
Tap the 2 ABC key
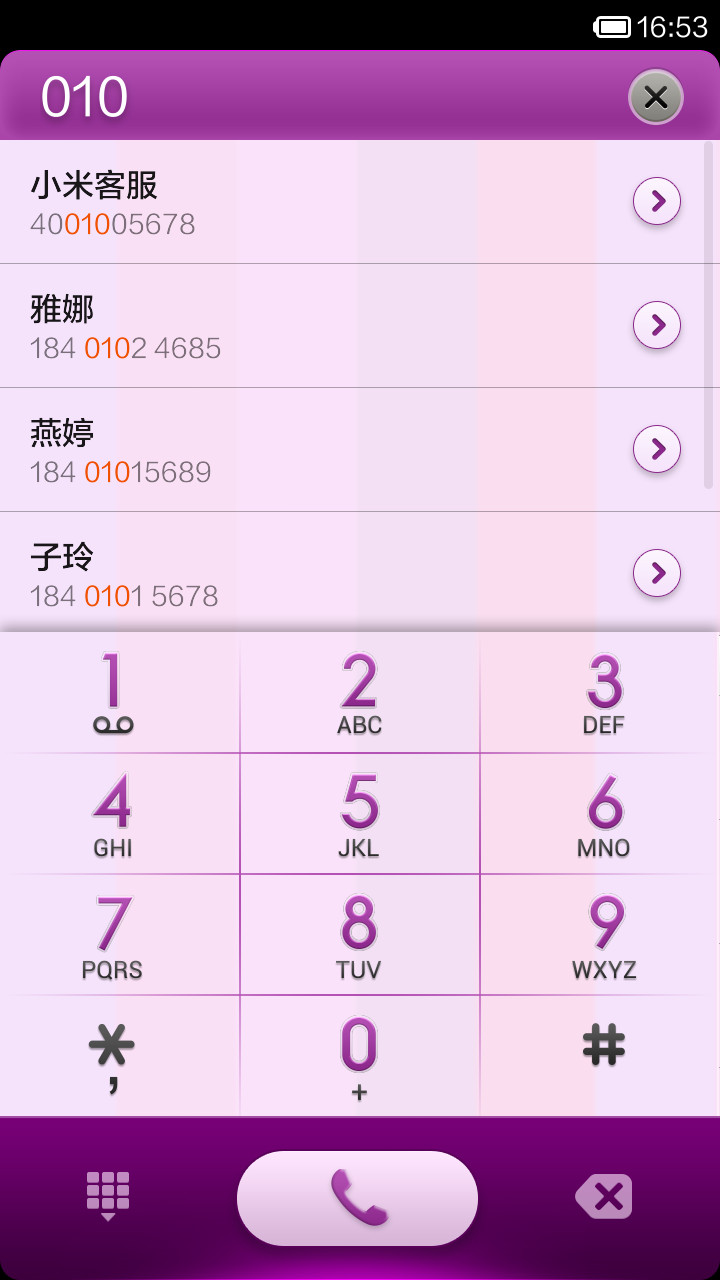point(360,693)
